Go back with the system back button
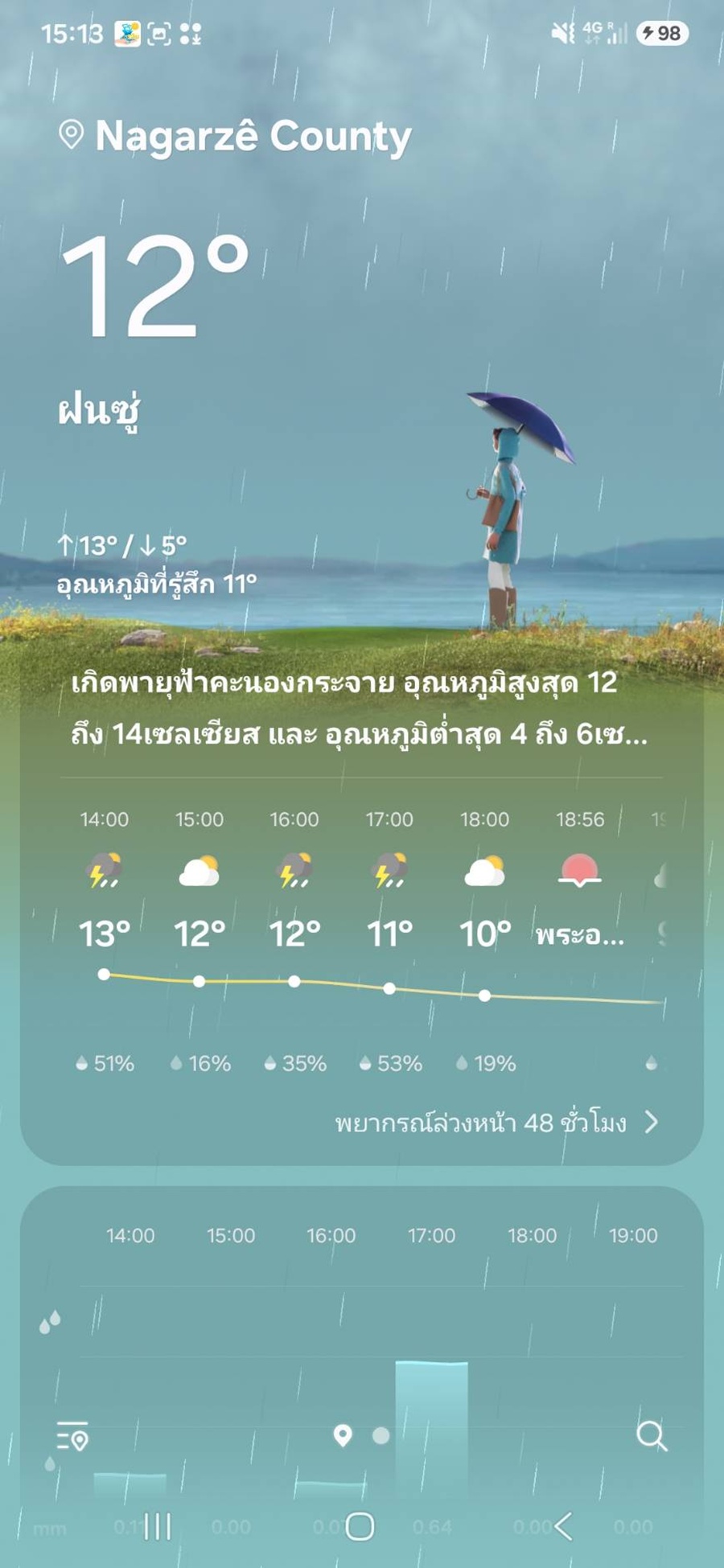Viewport: 724px width, 1568px height. click(x=563, y=1525)
